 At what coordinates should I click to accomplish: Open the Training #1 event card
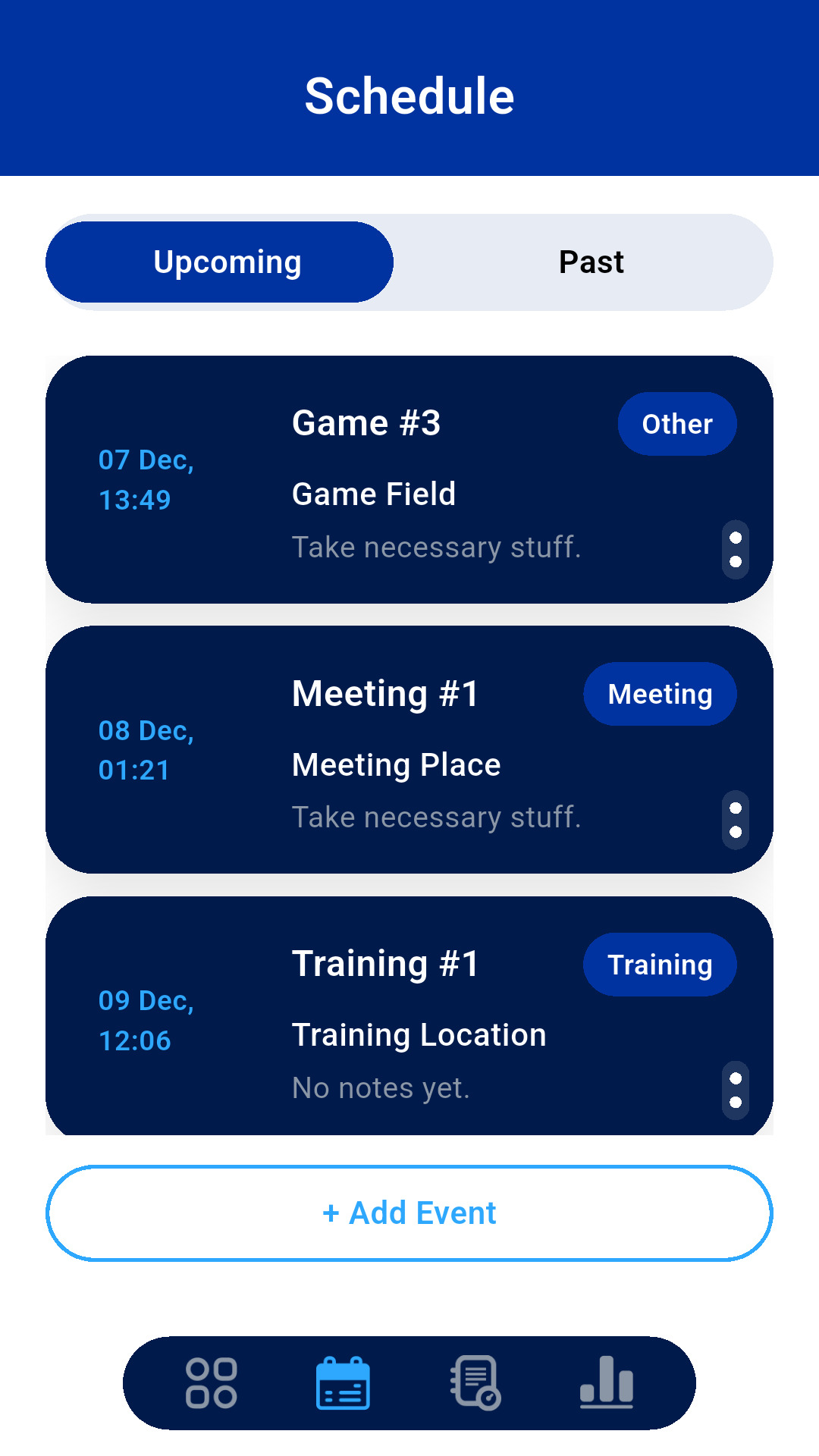pyautogui.click(x=409, y=1016)
